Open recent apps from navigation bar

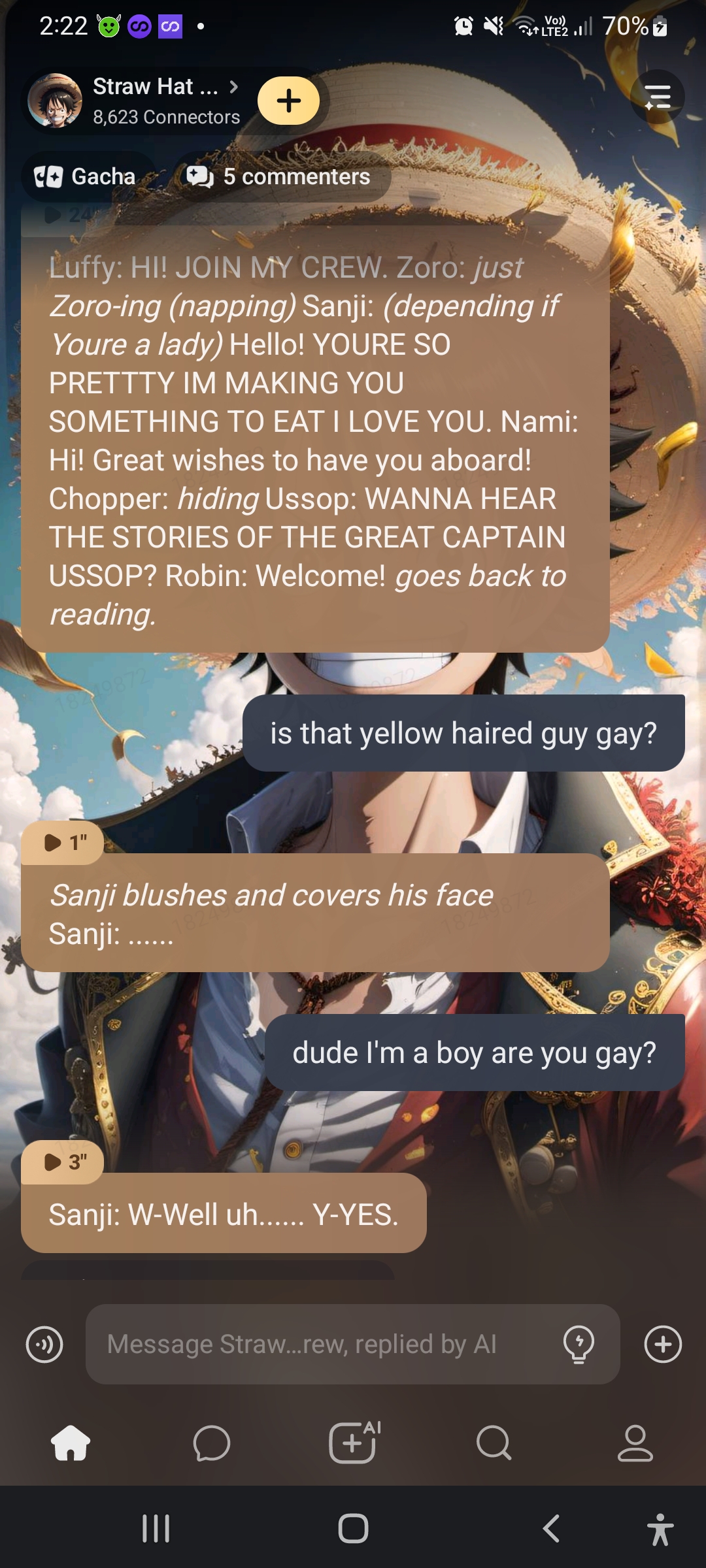156,1528
